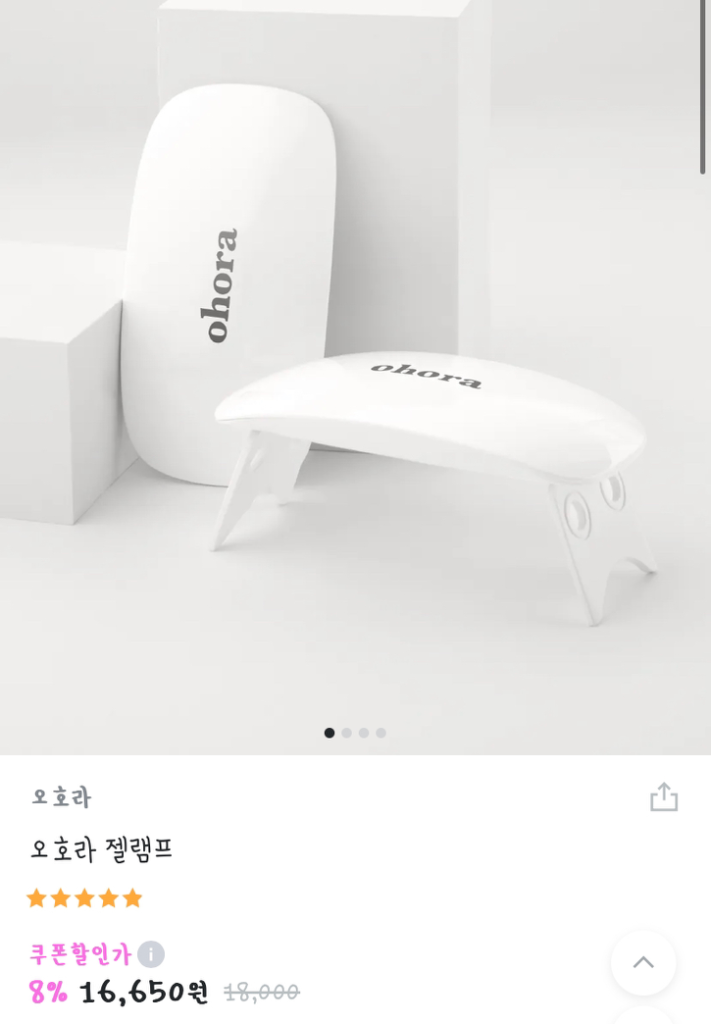
Task: Tap the scroll-to-top arrow button
Action: (x=643, y=962)
